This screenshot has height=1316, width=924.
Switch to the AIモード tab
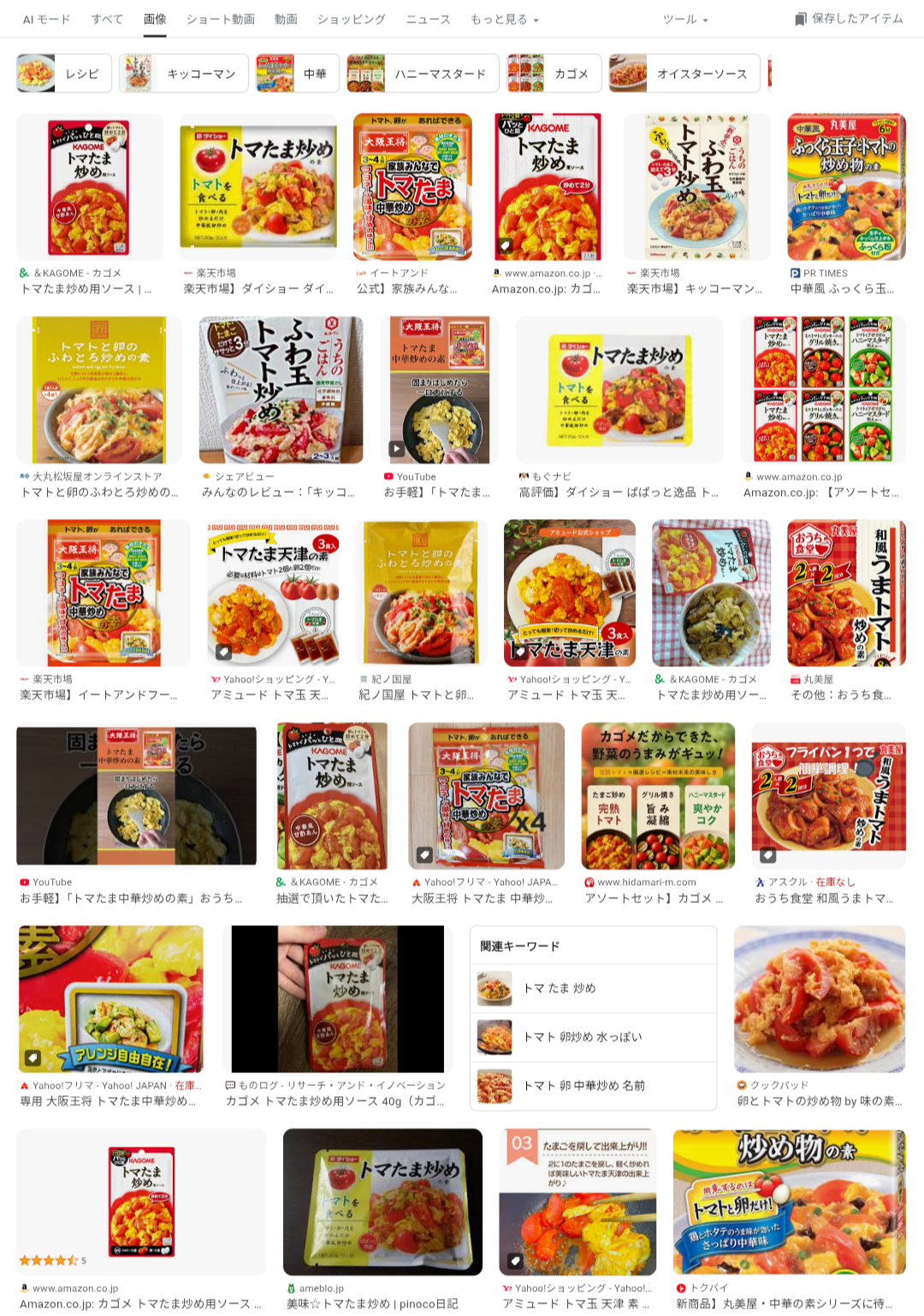46,19
